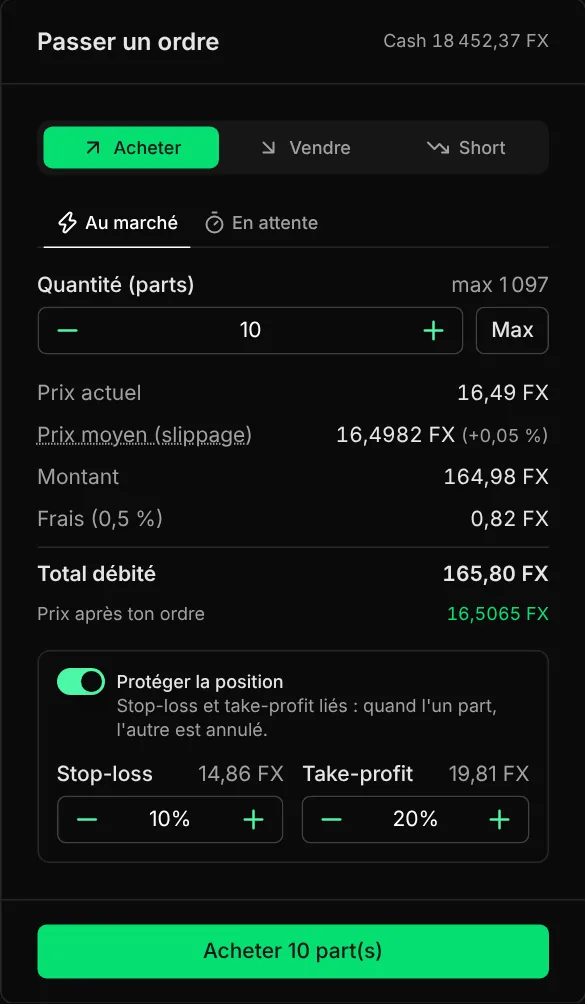Lower the Take-profit percentage
585x1004 pixels.
pyautogui.click(x=332, y=820)
